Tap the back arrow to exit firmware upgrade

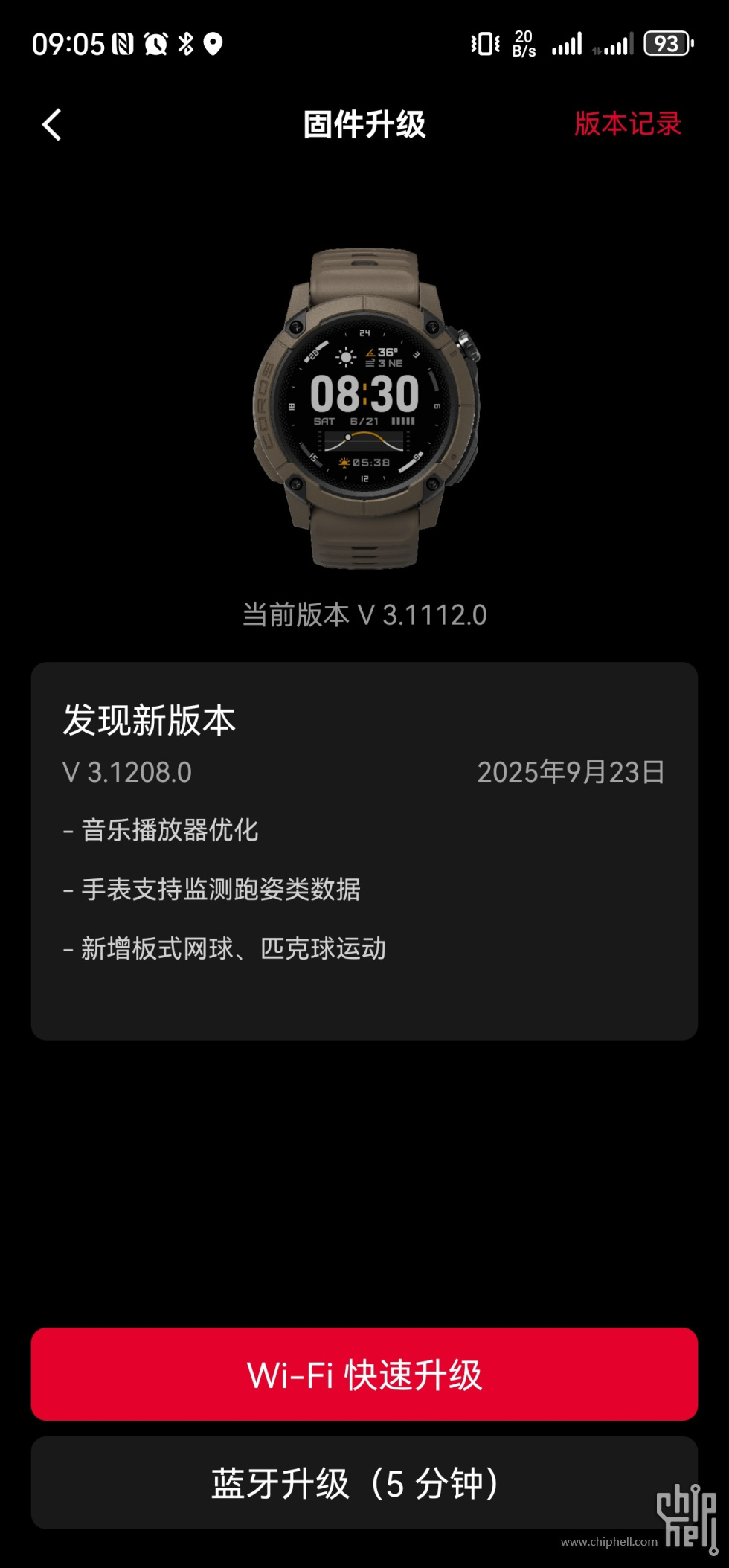(52, 123)
